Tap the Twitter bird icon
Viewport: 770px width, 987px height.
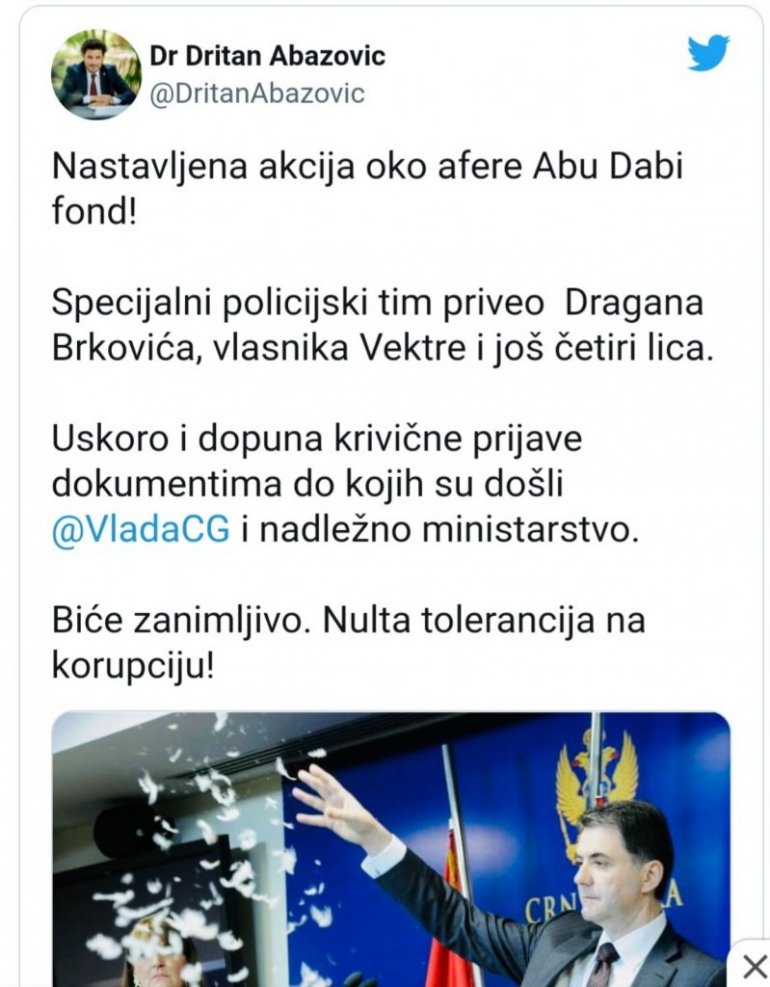(708, 54)
